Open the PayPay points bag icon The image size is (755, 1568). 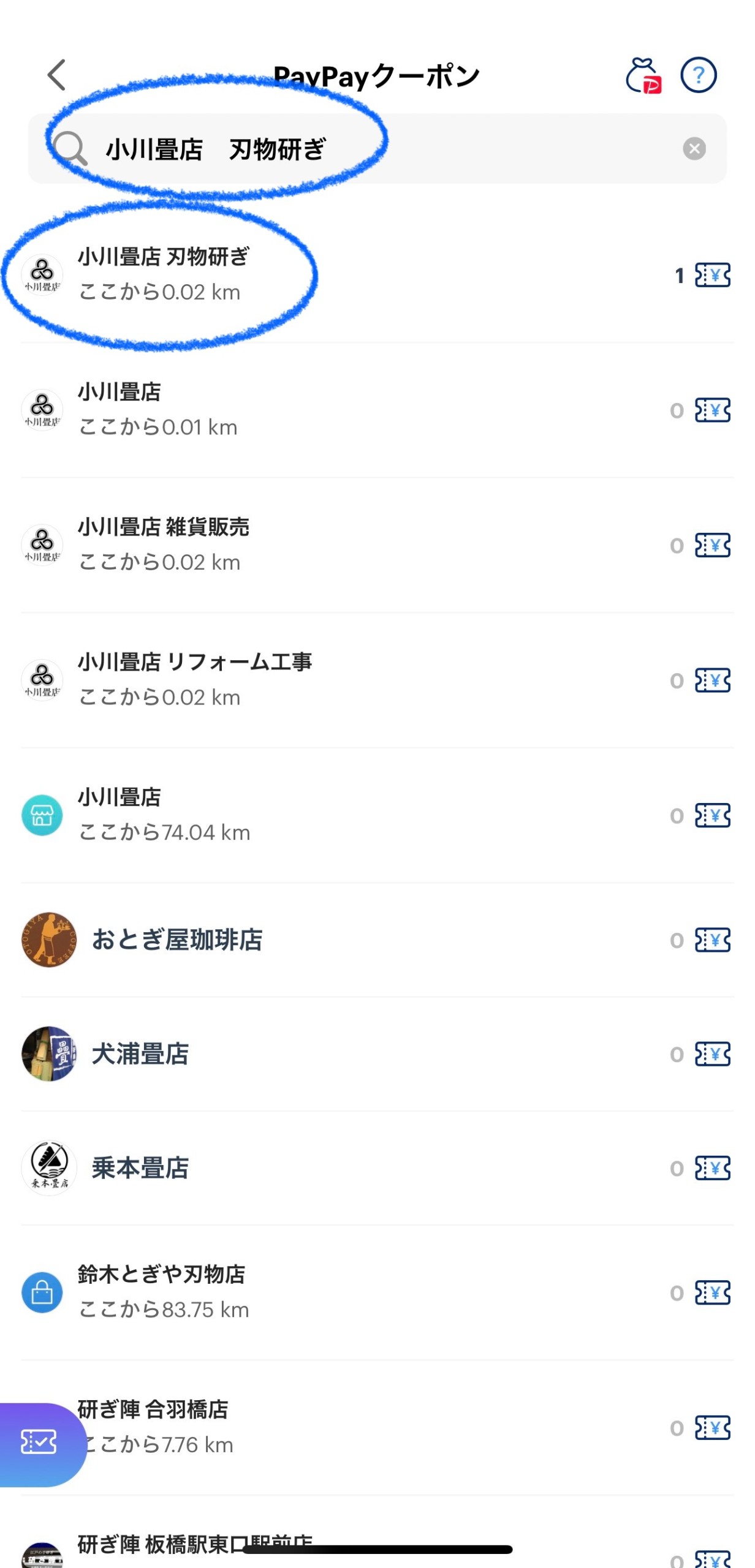pos(643,75)
